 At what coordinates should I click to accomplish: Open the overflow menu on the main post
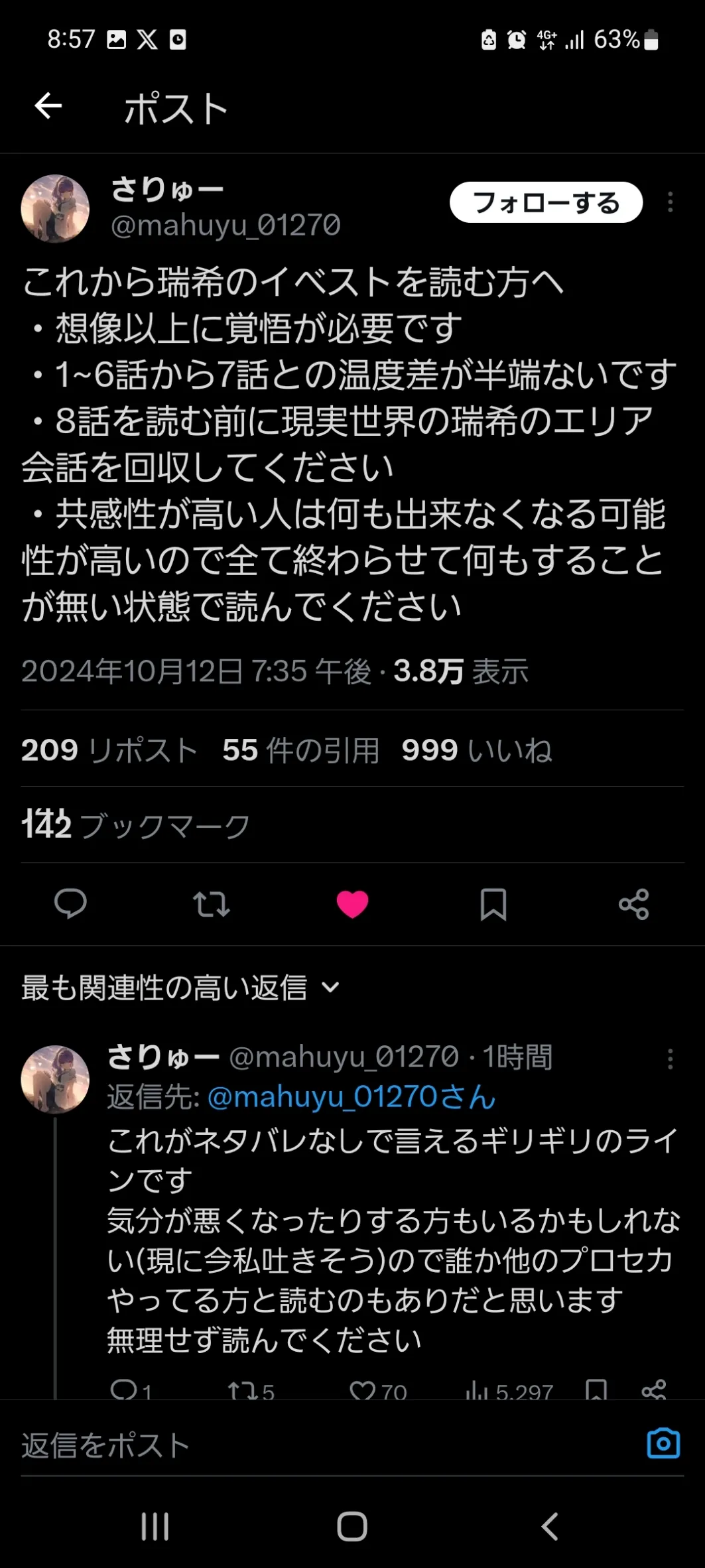pos(671,202)
